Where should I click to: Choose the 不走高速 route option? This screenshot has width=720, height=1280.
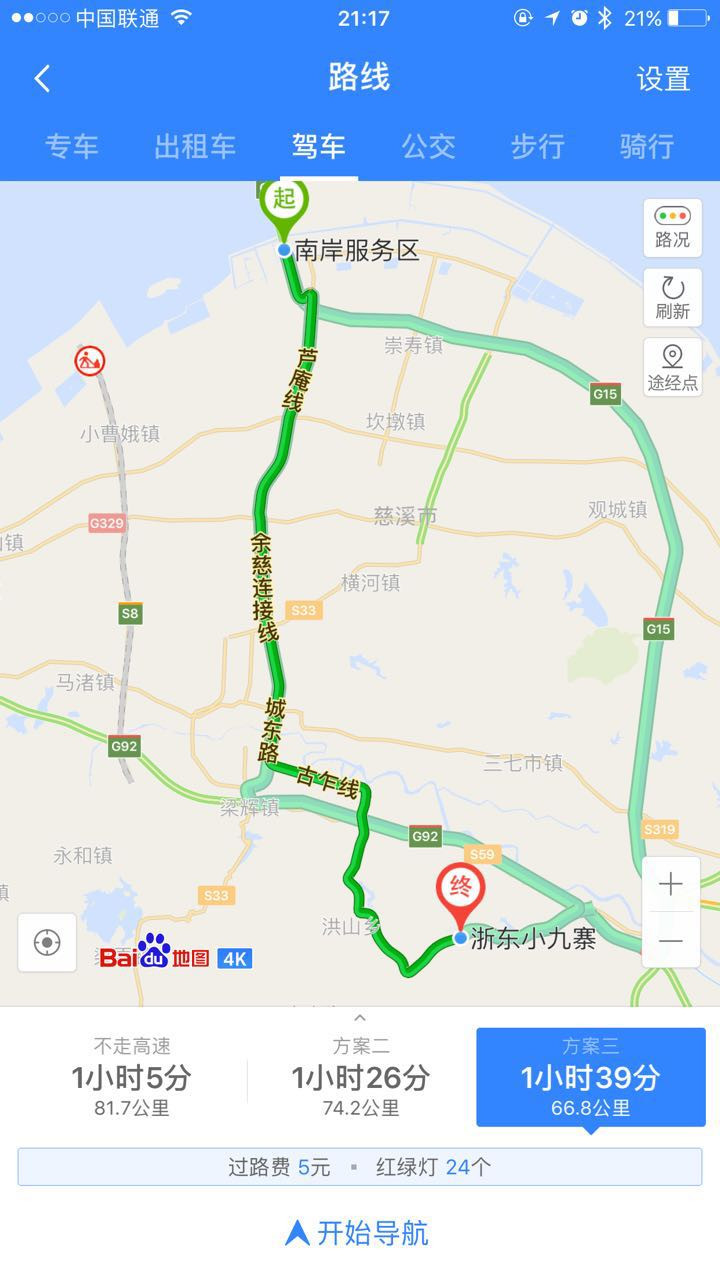click(132, 1077)
